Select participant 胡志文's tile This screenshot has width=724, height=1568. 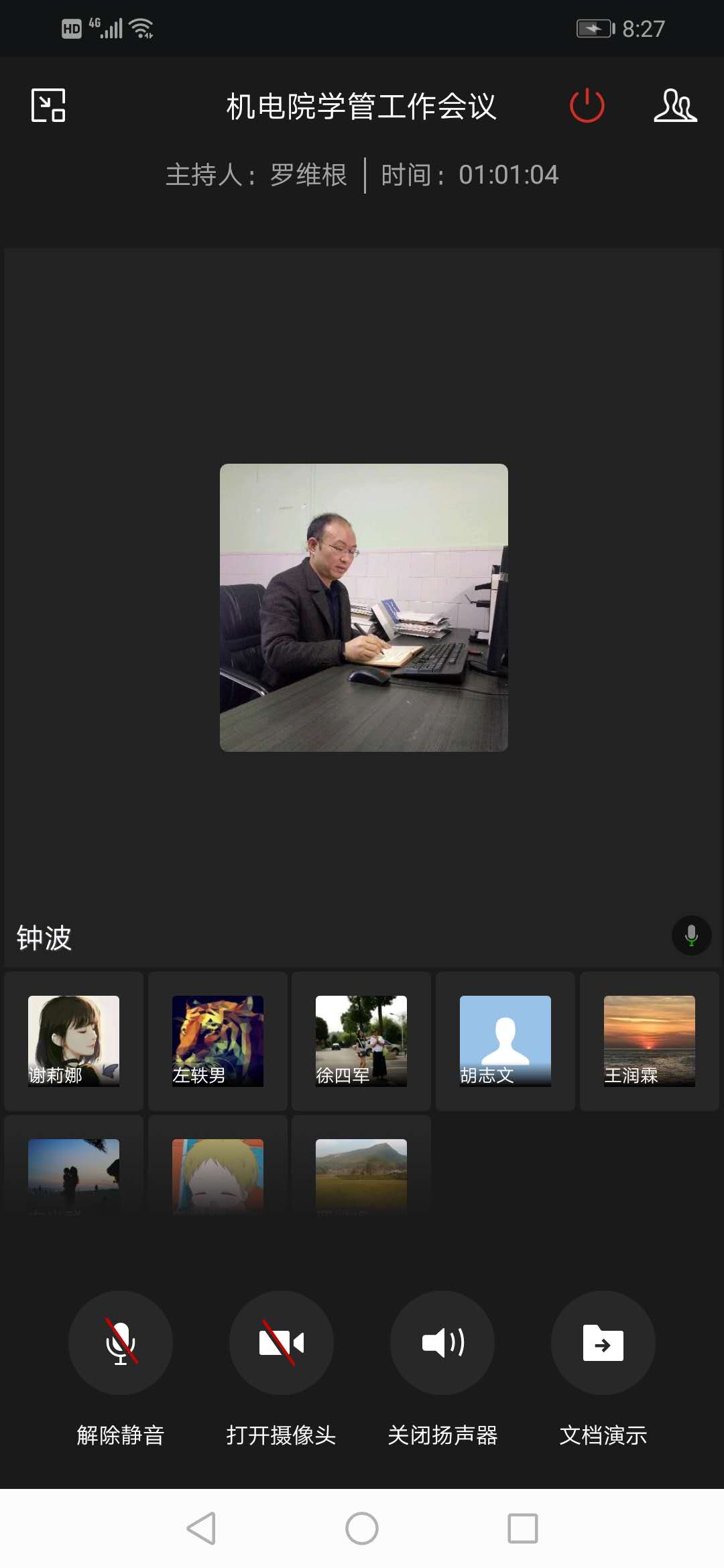505,1041
